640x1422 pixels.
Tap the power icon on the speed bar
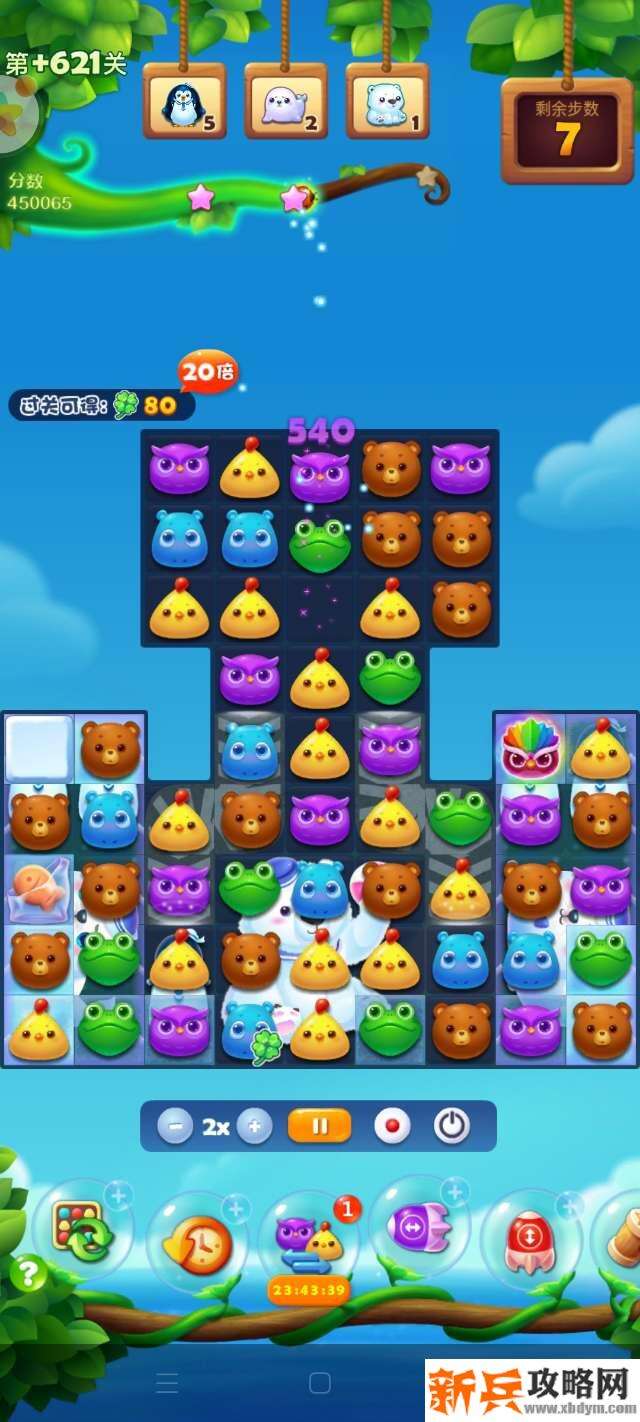click(452, 1126)
